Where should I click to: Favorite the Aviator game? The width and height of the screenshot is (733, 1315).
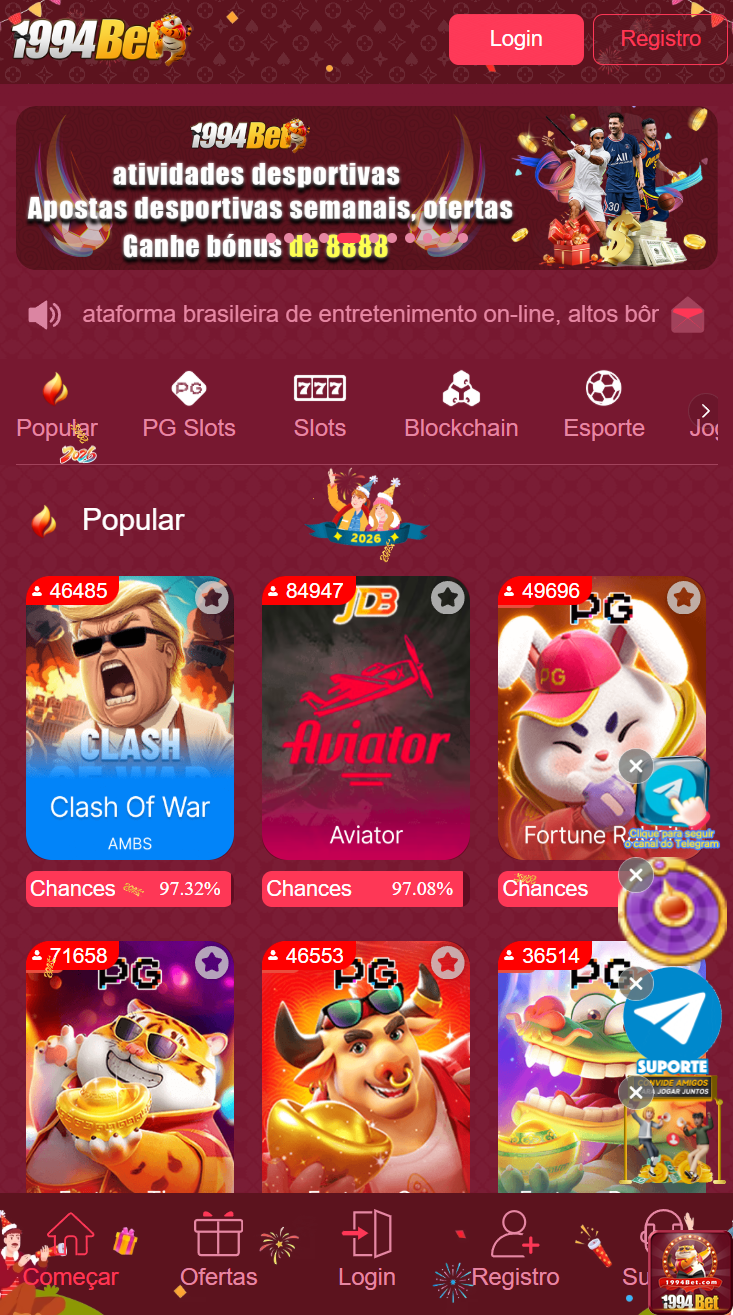[447, 597]
